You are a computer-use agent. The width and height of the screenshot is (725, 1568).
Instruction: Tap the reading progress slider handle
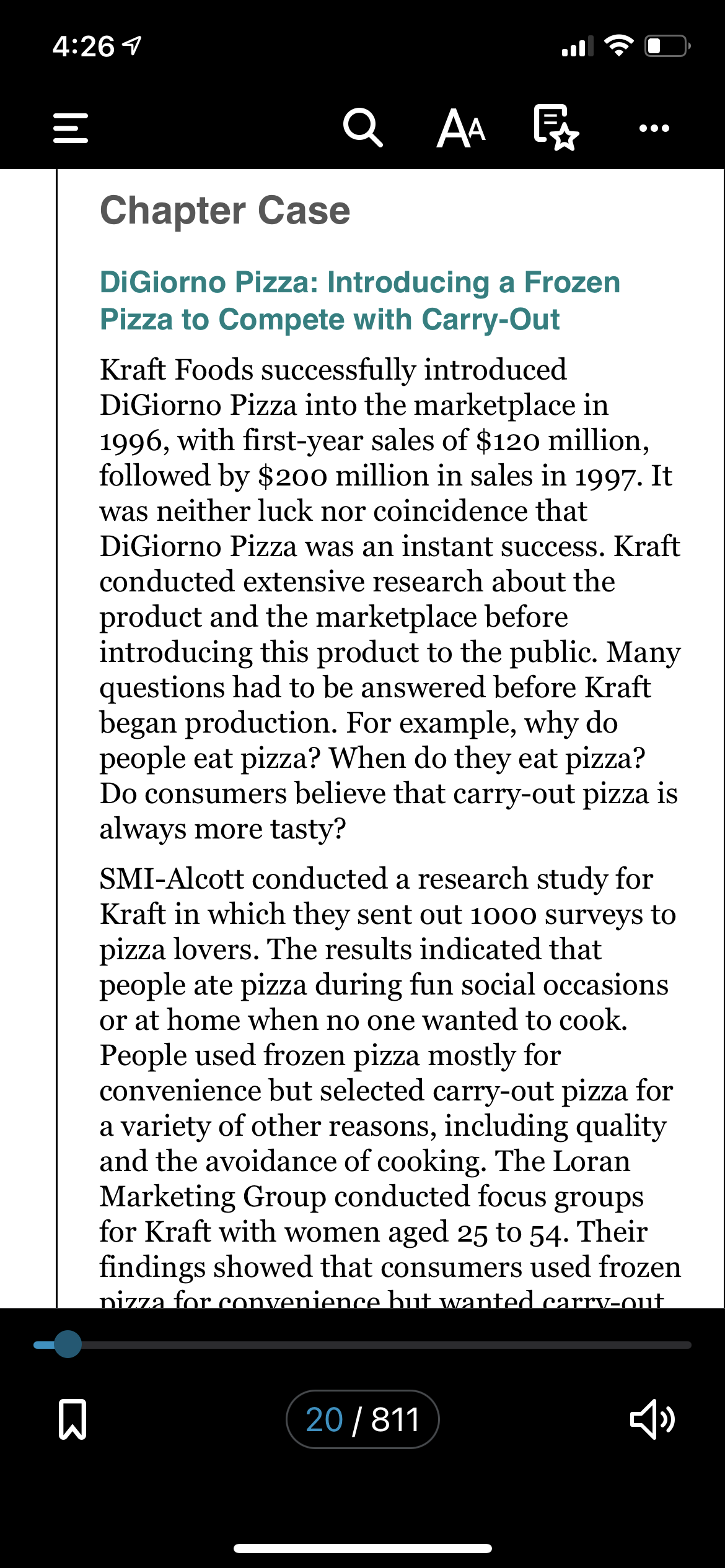click(68, 1344)
